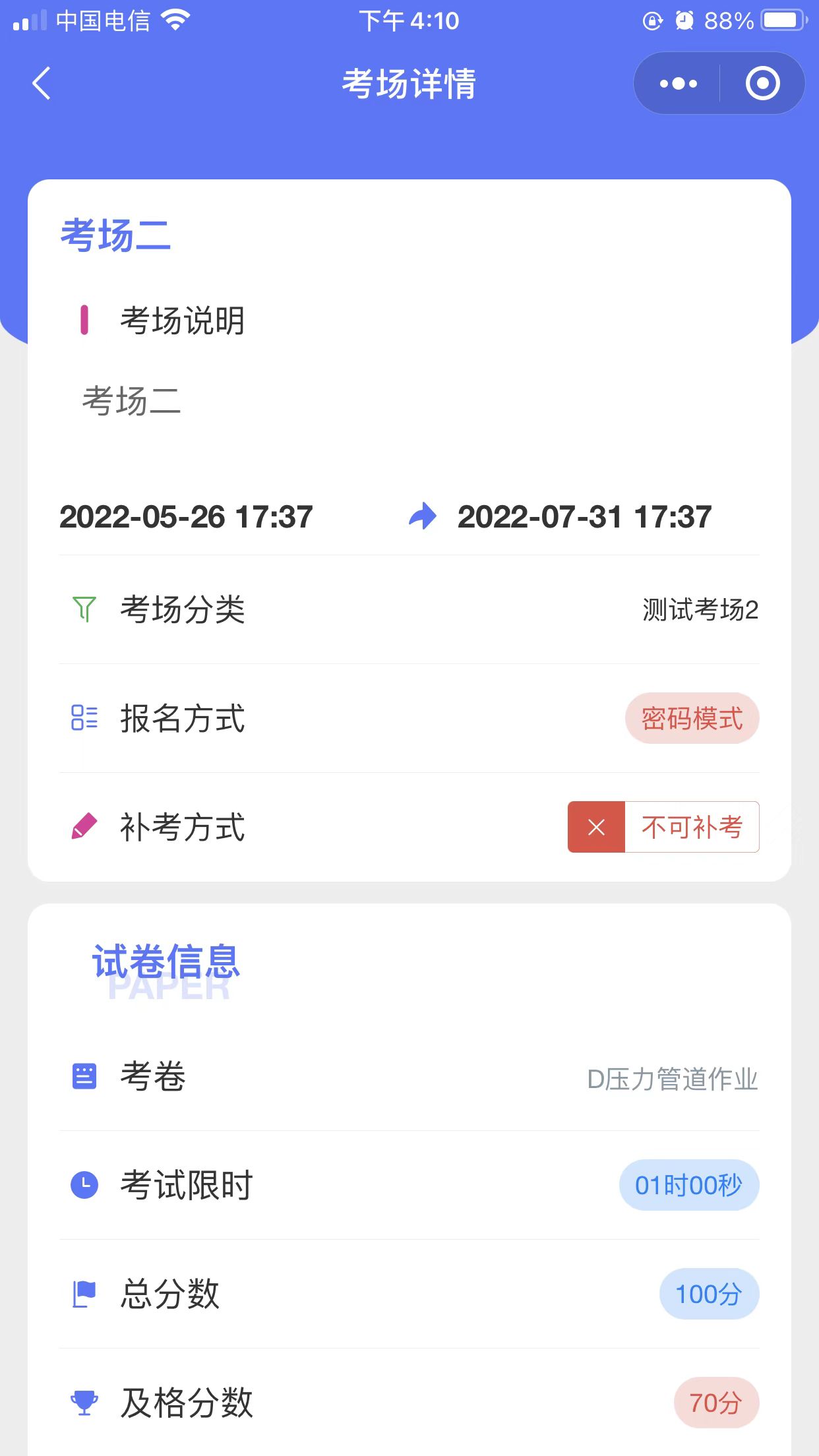819x1456 pixels.
Task: Open the mini program more-options menu
Action: 678,84
